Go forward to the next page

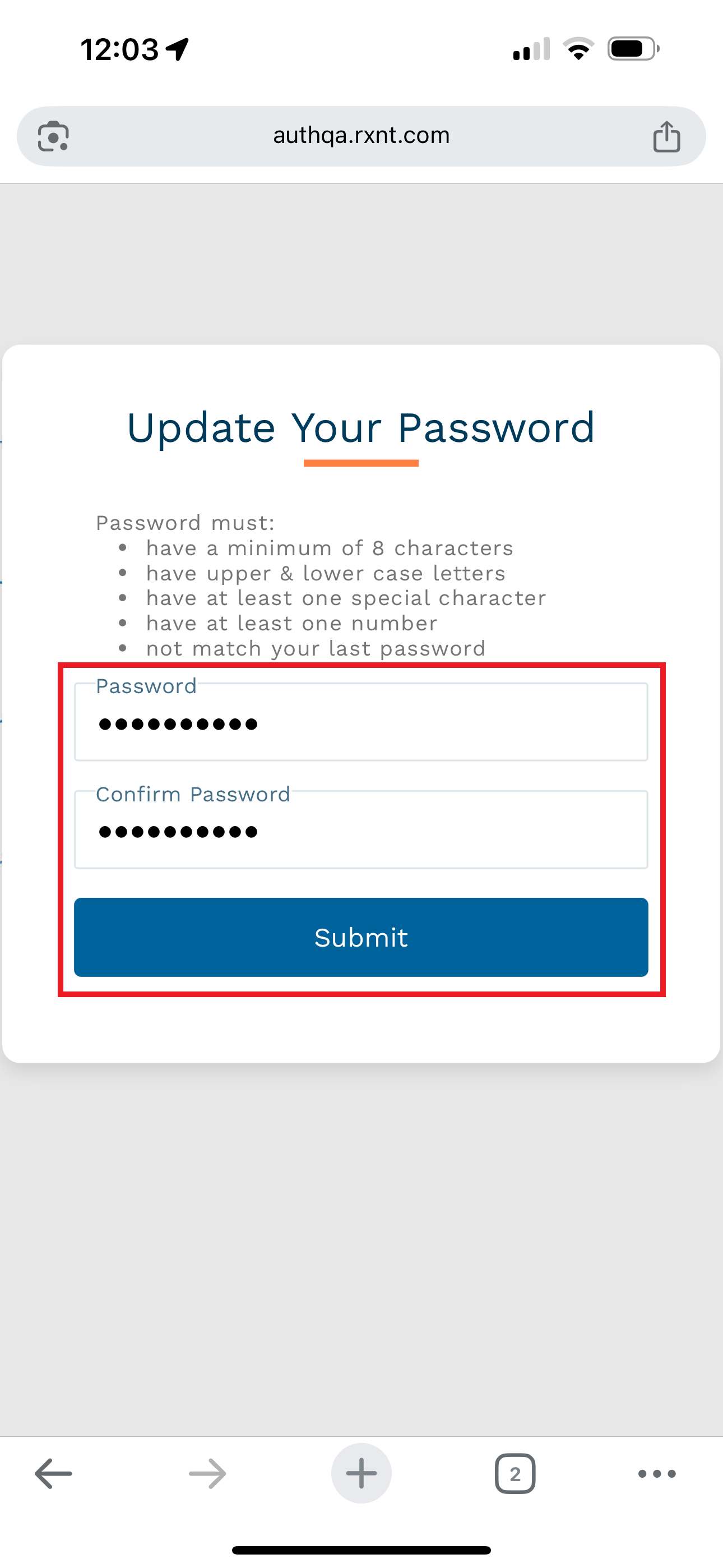coord(207,1474)
